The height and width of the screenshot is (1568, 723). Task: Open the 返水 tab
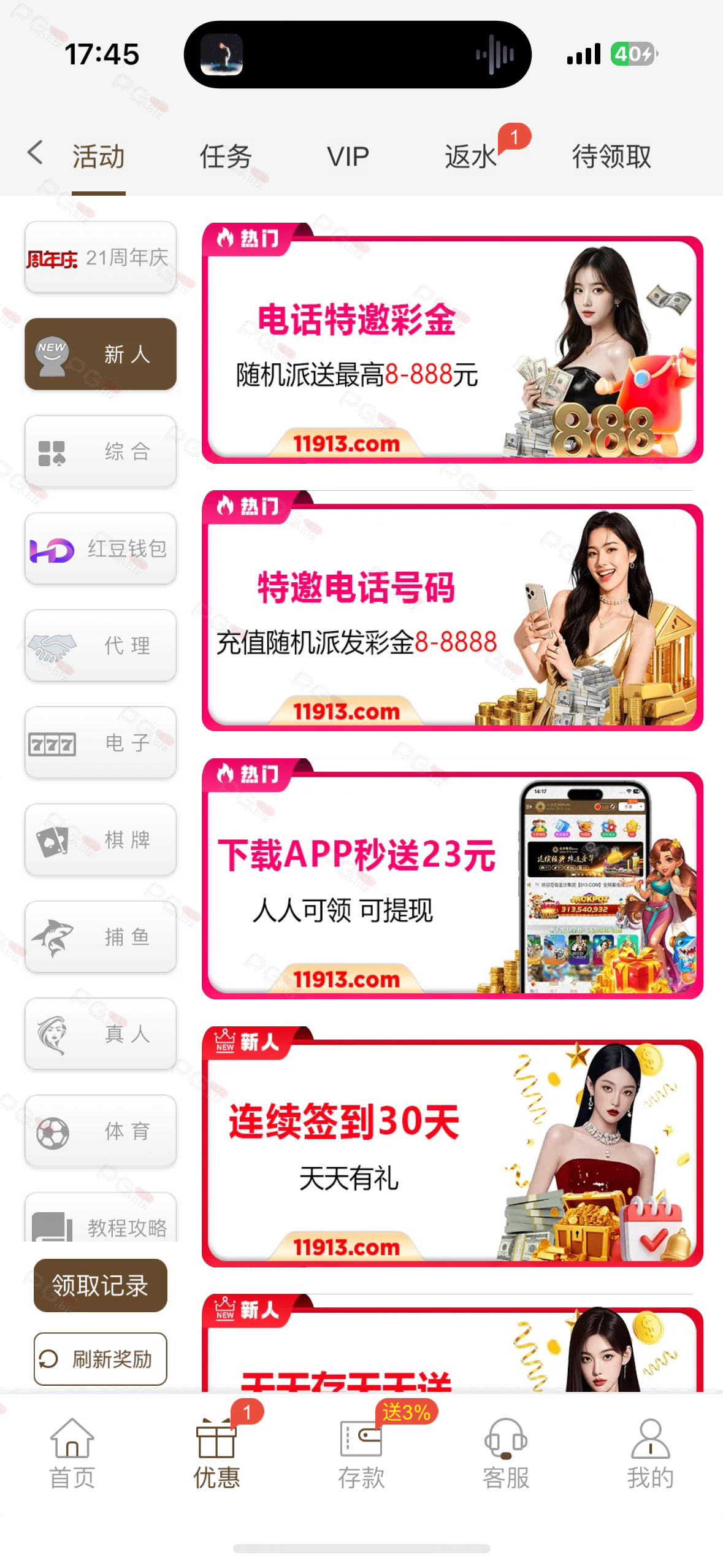point(470,156)
